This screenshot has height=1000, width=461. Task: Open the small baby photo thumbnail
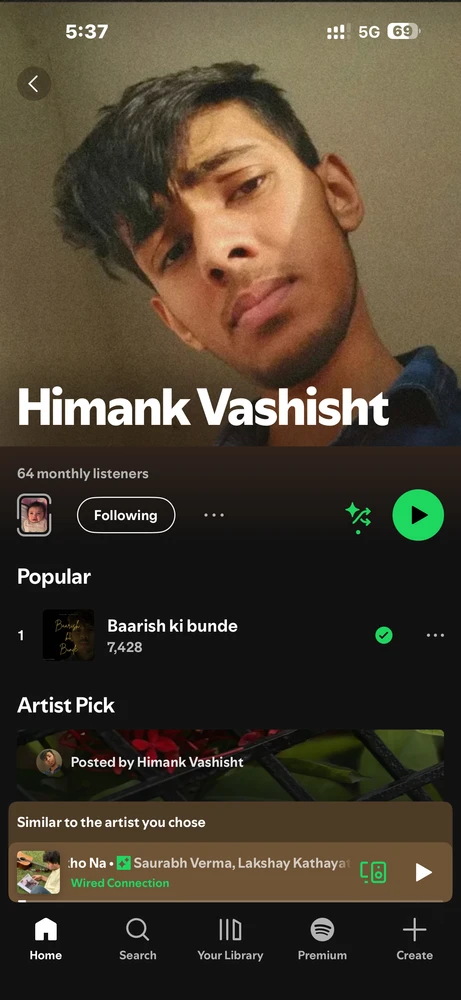click(x=34, y=515)
